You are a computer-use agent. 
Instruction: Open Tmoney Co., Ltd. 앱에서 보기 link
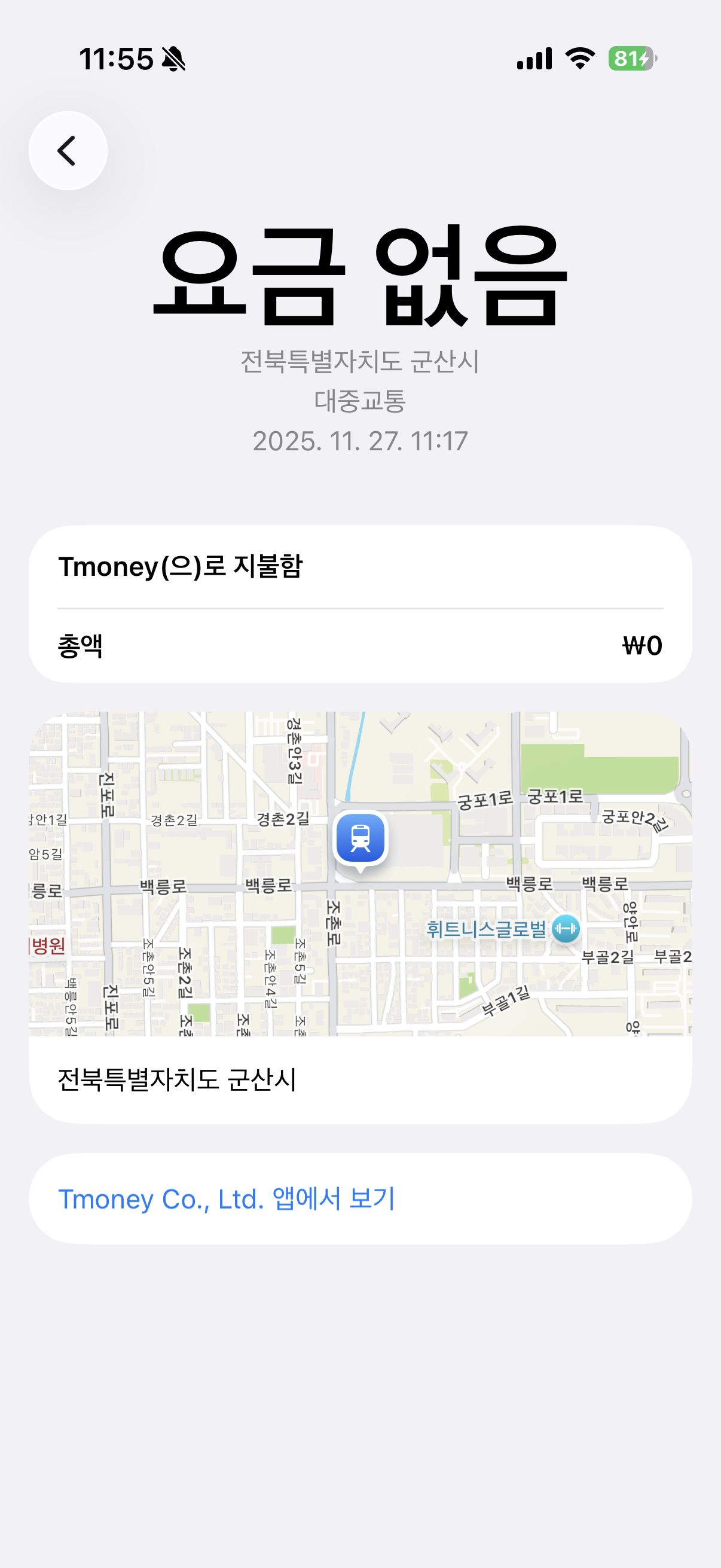(x=227, y=1198)
